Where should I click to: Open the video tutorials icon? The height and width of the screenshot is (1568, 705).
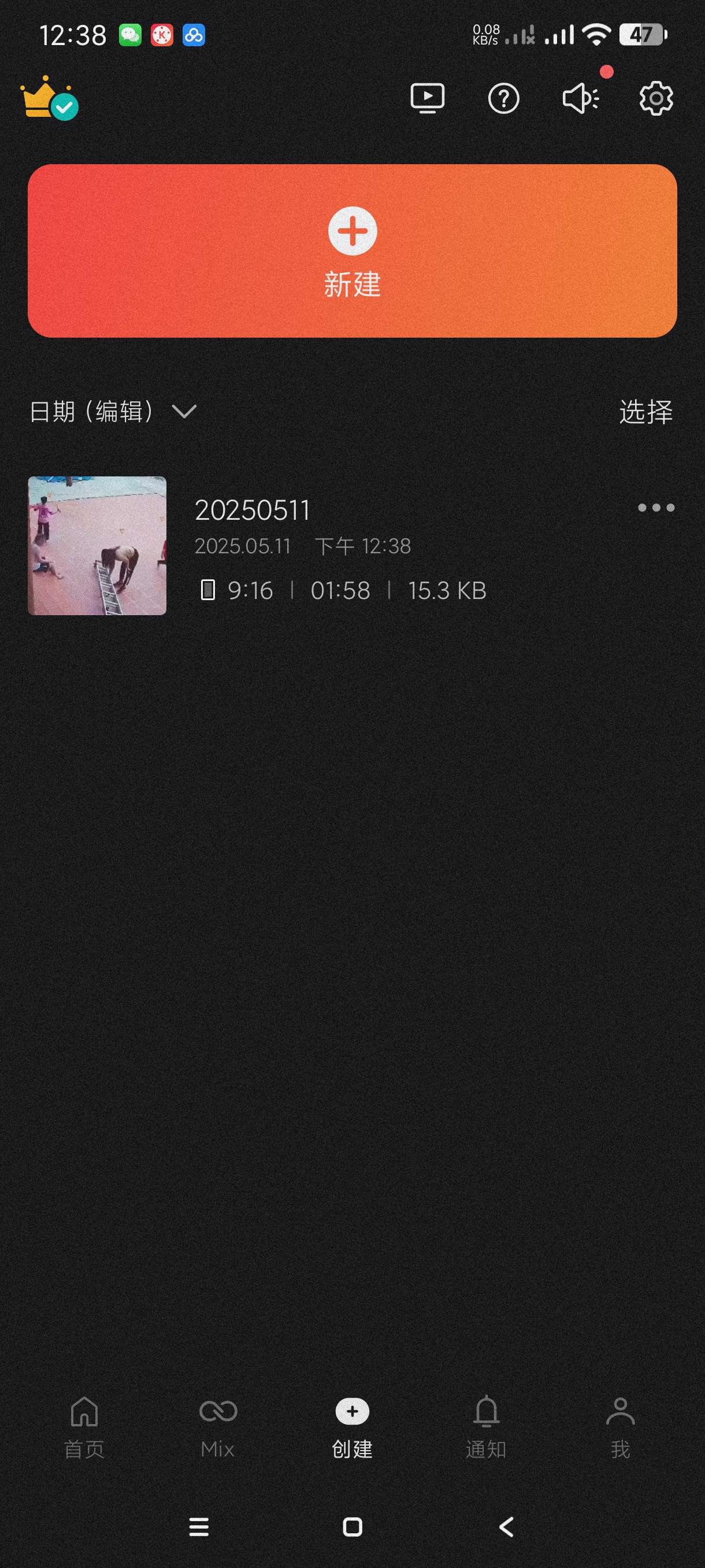(427, 98)
